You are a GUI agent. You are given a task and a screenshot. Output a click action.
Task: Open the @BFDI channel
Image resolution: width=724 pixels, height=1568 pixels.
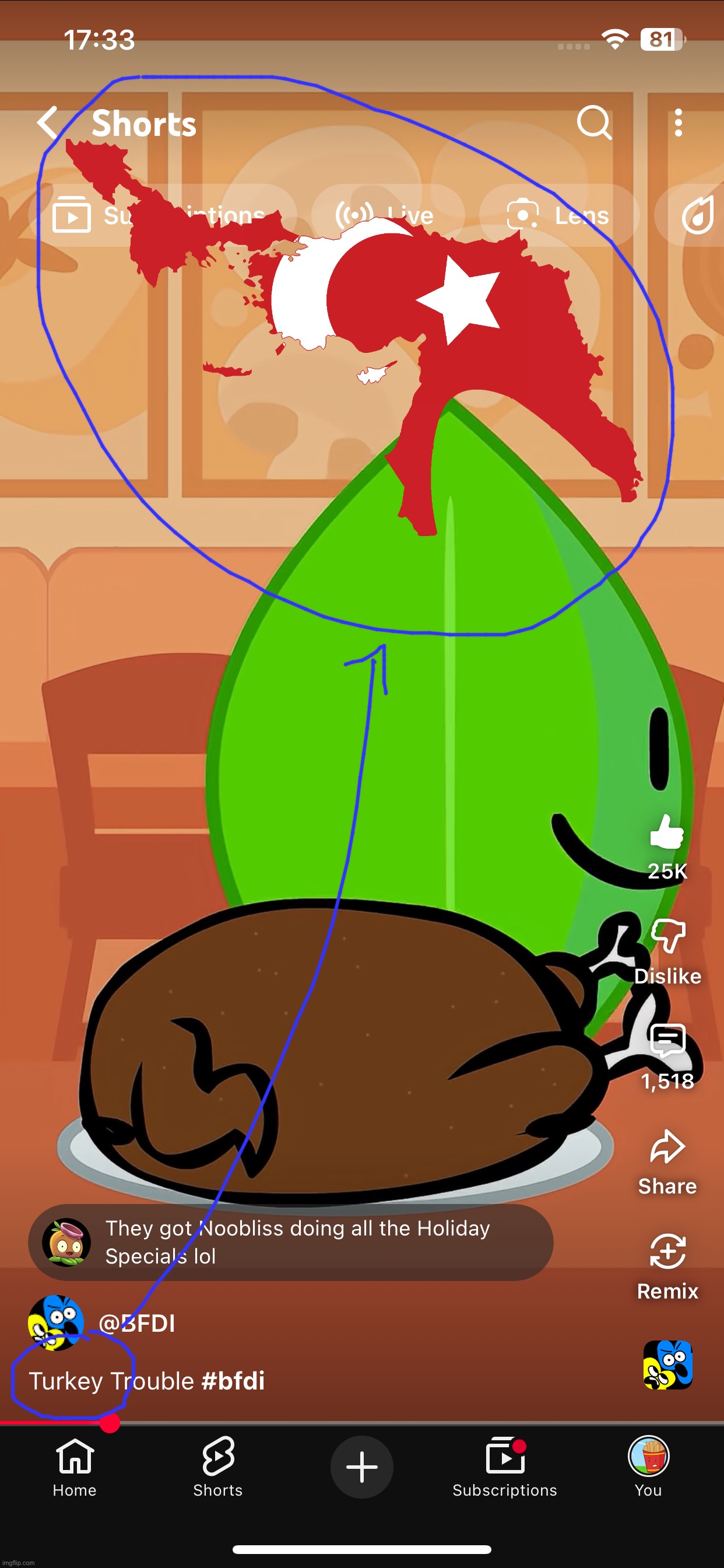click(136, 1324)
